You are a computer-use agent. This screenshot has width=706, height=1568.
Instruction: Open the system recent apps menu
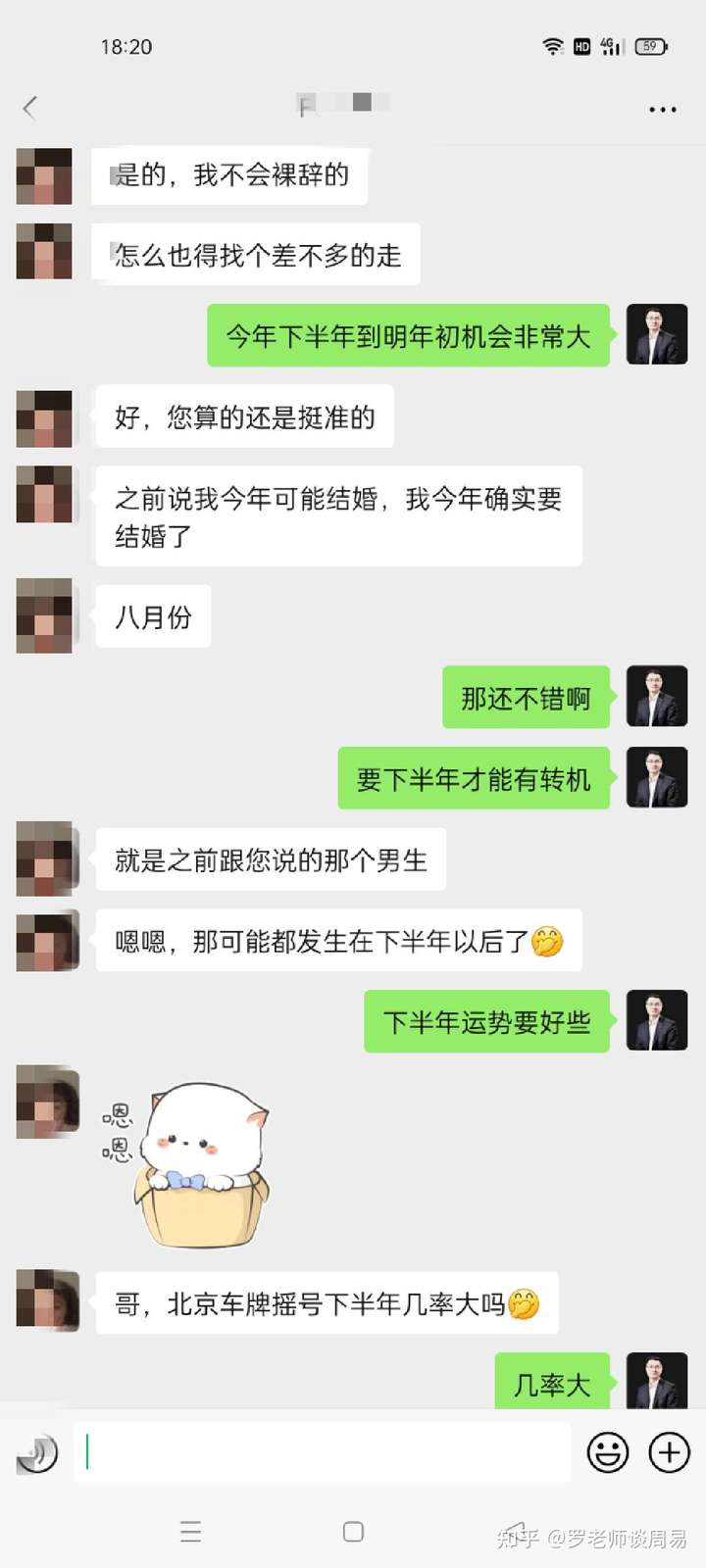(191, 1532)
